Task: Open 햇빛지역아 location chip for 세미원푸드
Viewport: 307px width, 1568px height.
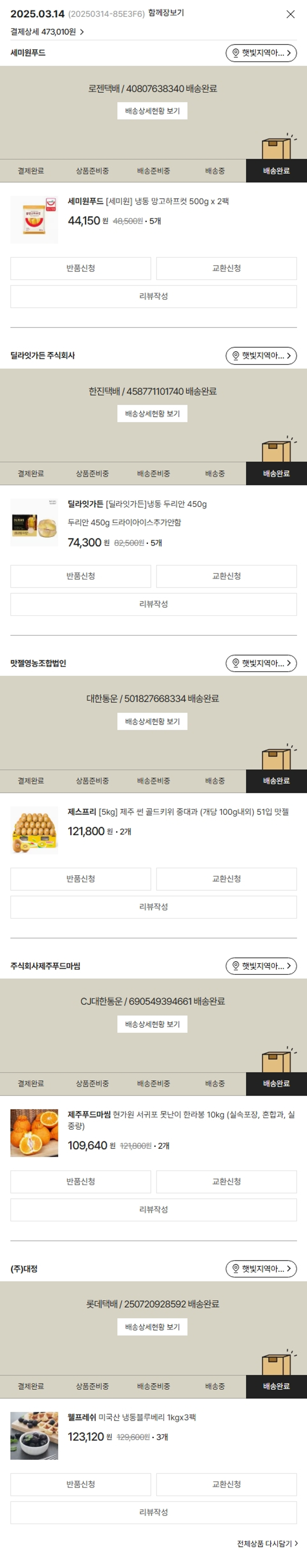Action: [x=261, y=53]
